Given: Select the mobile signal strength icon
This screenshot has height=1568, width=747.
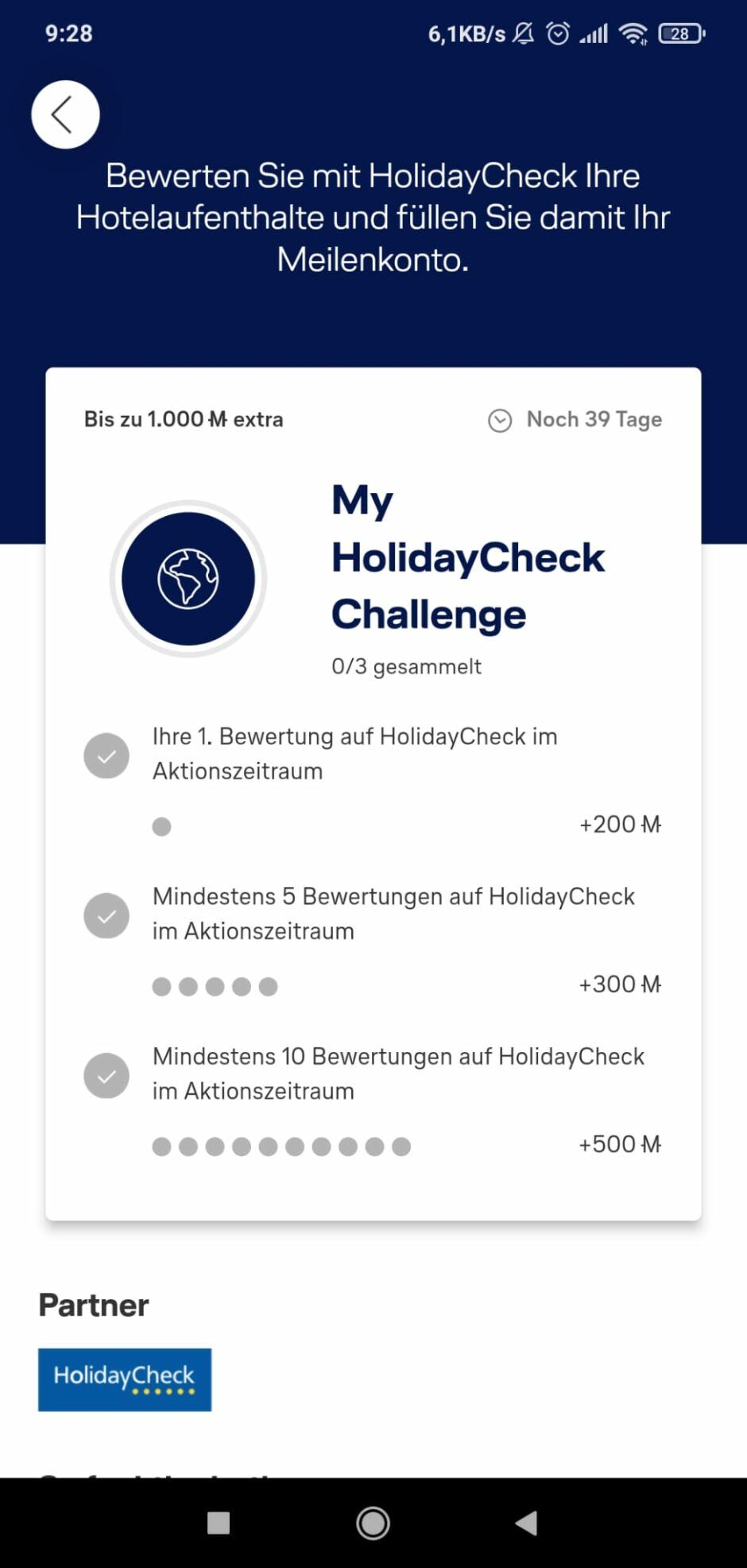Looking at the screenshot, I should pos(594,32).
